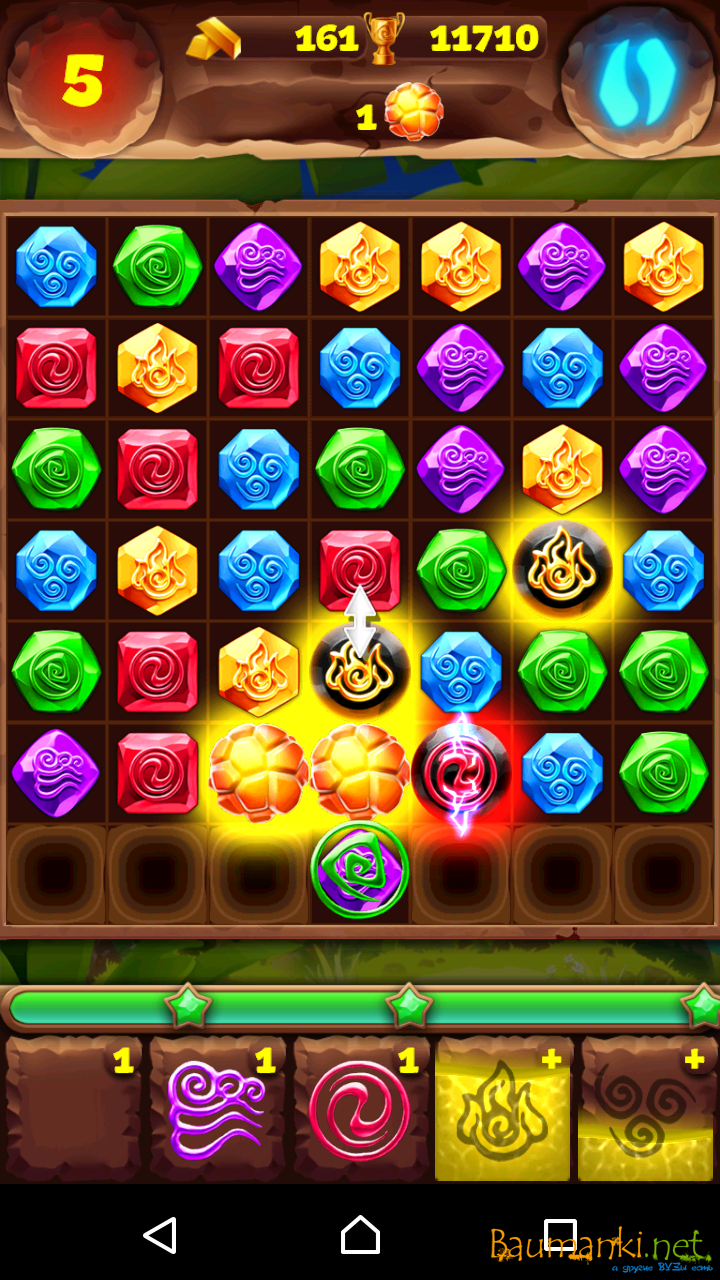The image size is (720, 1280).
Task: Add the yellow fire booster
Action: tap(503, 1110)
